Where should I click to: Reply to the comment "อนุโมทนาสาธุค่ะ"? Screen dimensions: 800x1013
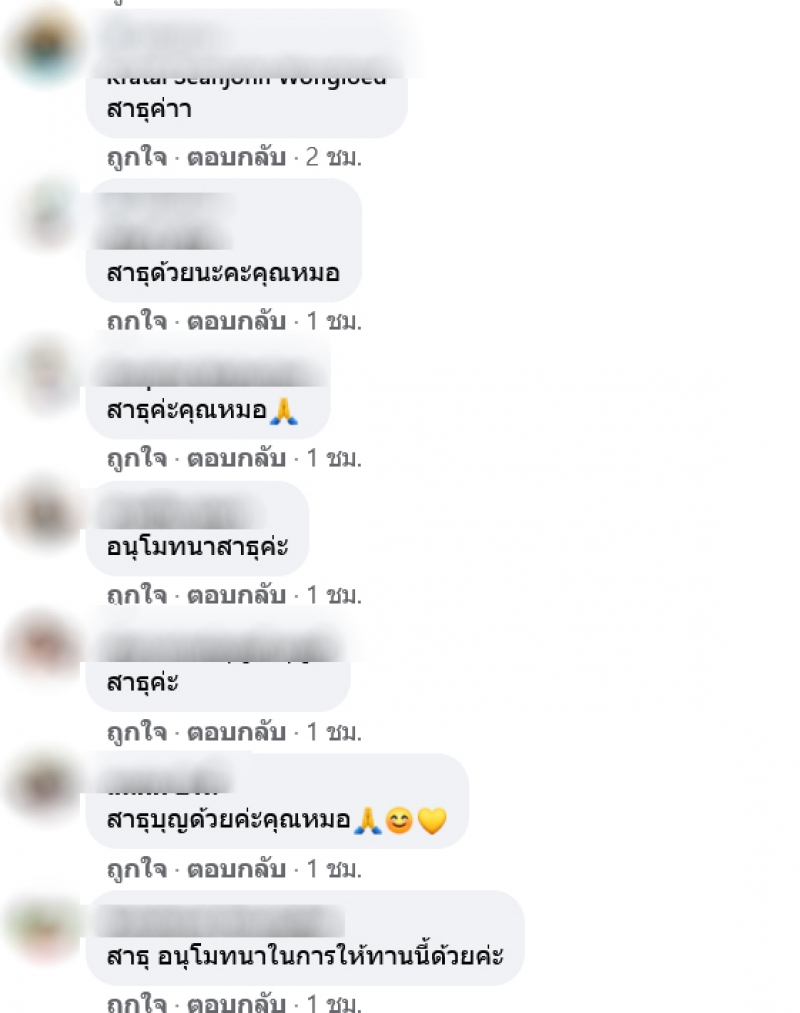pyautogui.click(x=236, y=595)
